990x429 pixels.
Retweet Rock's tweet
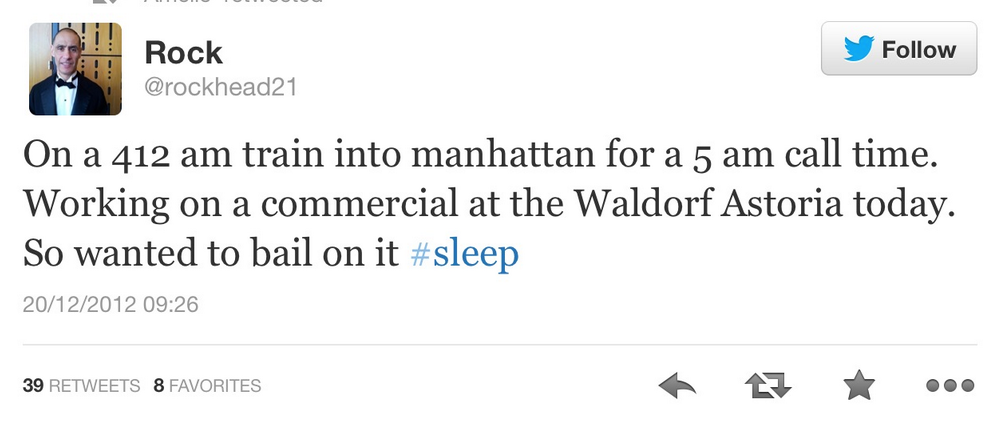pyautogui.click(x=768, y=385)
